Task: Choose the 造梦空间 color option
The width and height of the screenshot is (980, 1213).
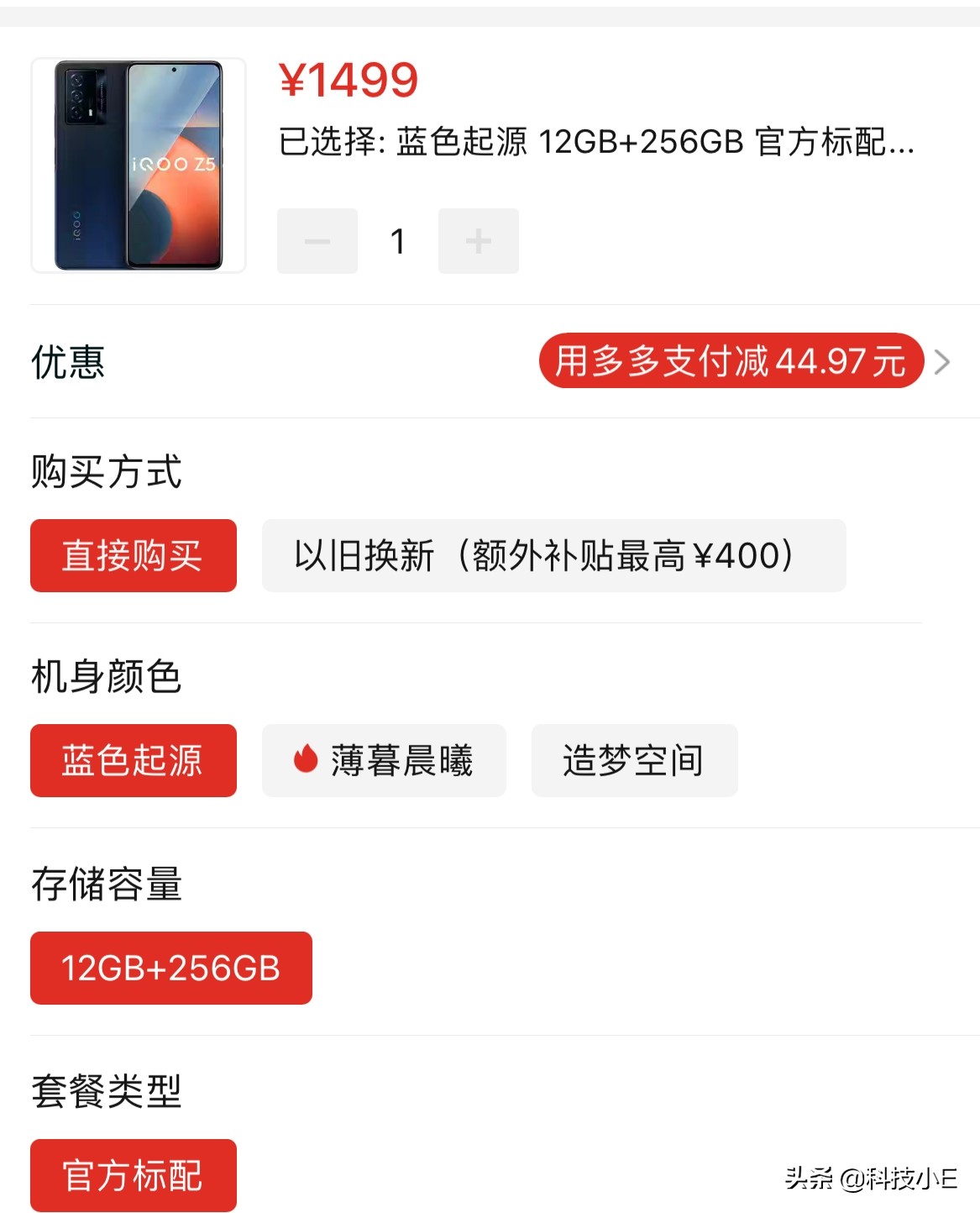Action: pos(634,761)
